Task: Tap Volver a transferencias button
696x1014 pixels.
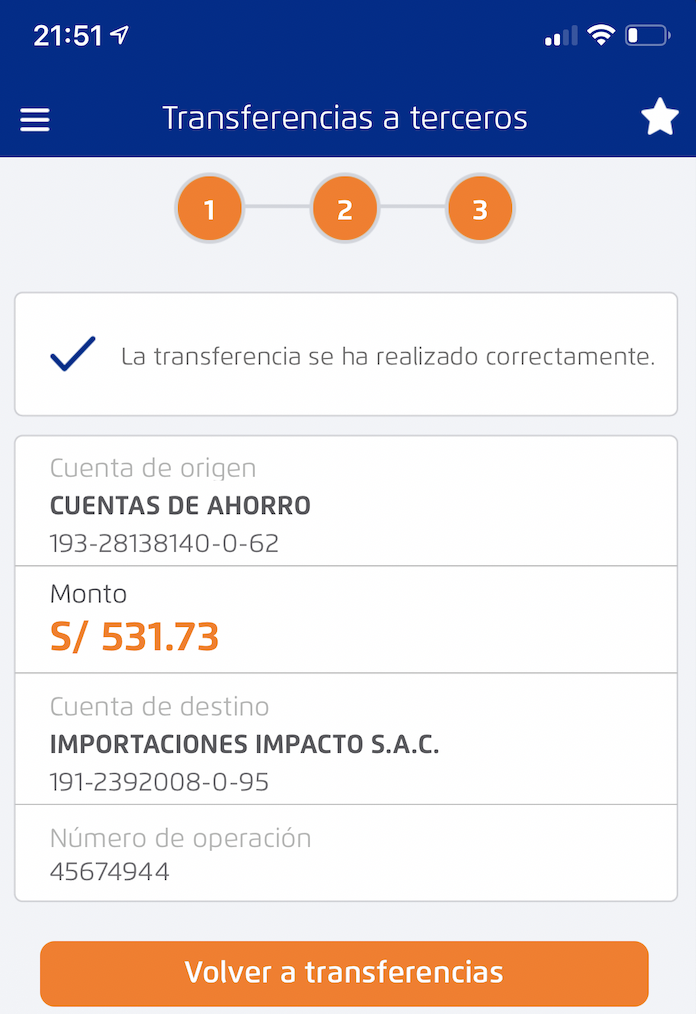Action: [344, 972]
